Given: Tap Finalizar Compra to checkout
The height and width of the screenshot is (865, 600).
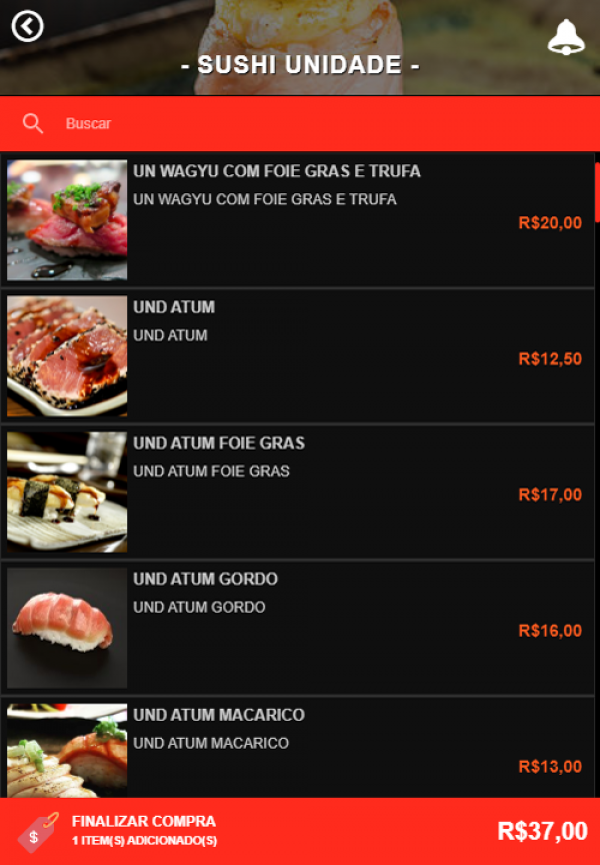Looking at the screenshot, I should coord(144,830).
